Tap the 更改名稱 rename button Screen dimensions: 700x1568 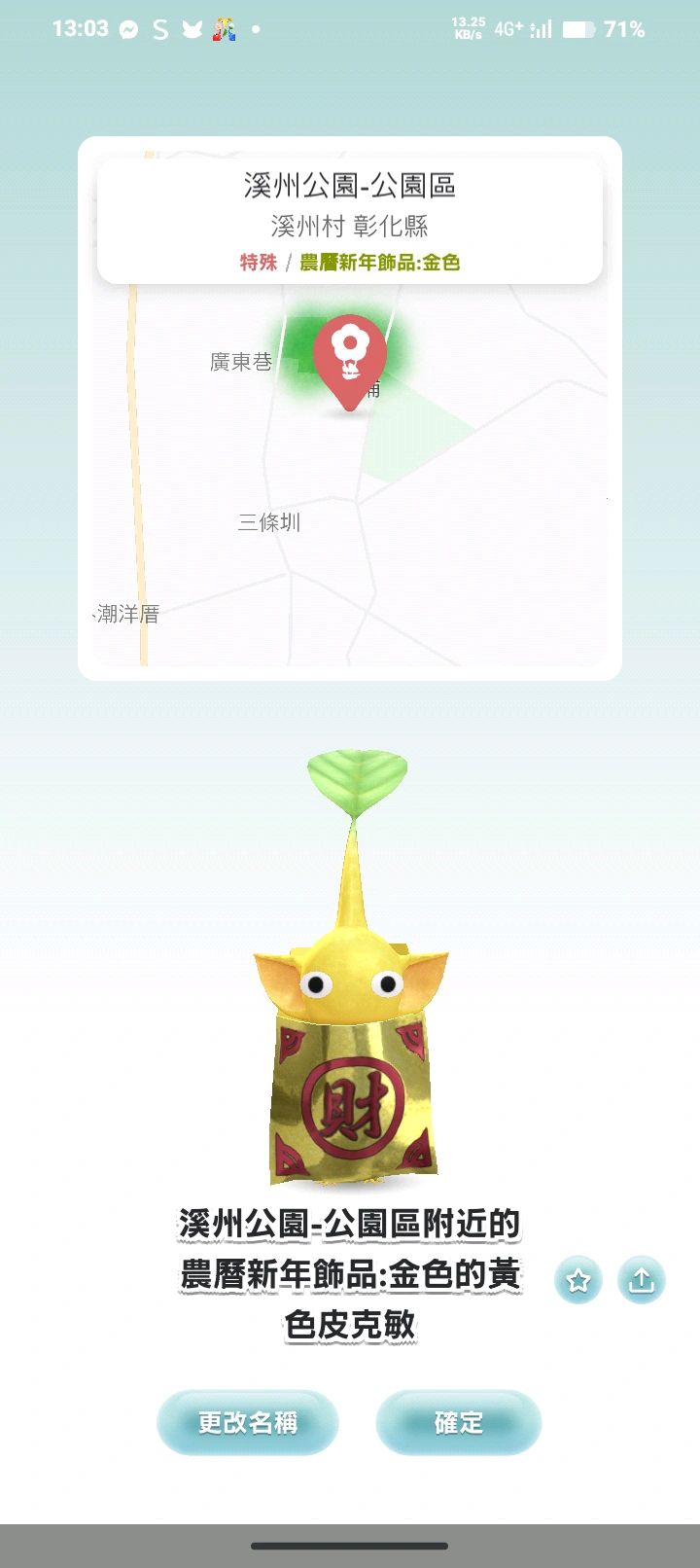(248, 1423)
